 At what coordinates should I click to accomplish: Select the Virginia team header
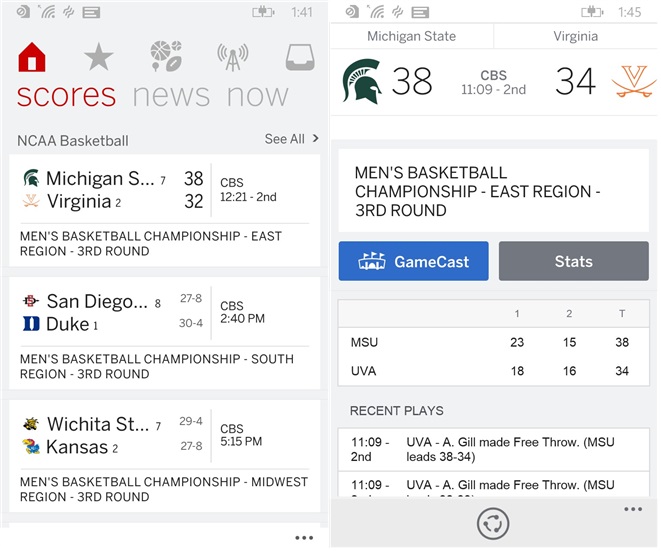[575, 36]
